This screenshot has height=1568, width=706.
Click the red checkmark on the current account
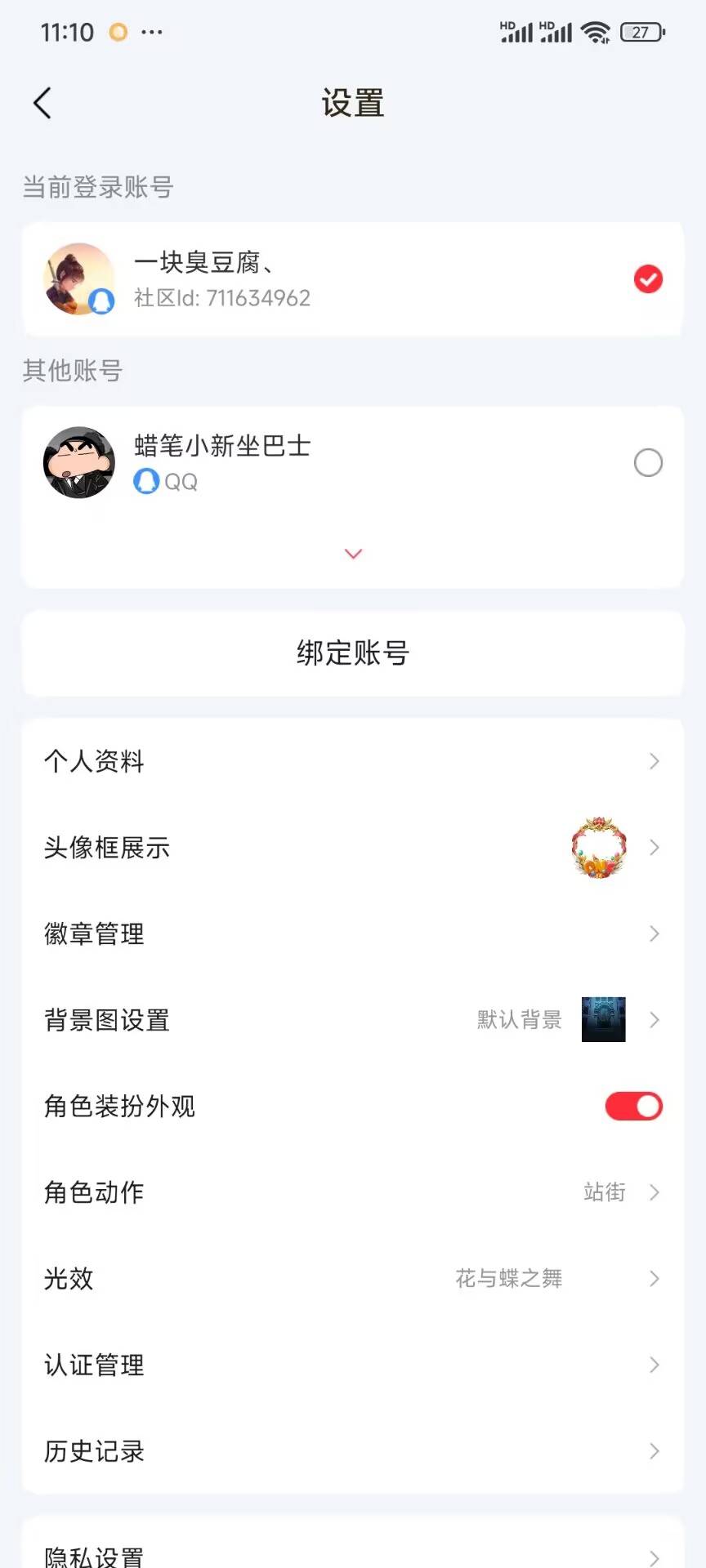pos(647,279)
